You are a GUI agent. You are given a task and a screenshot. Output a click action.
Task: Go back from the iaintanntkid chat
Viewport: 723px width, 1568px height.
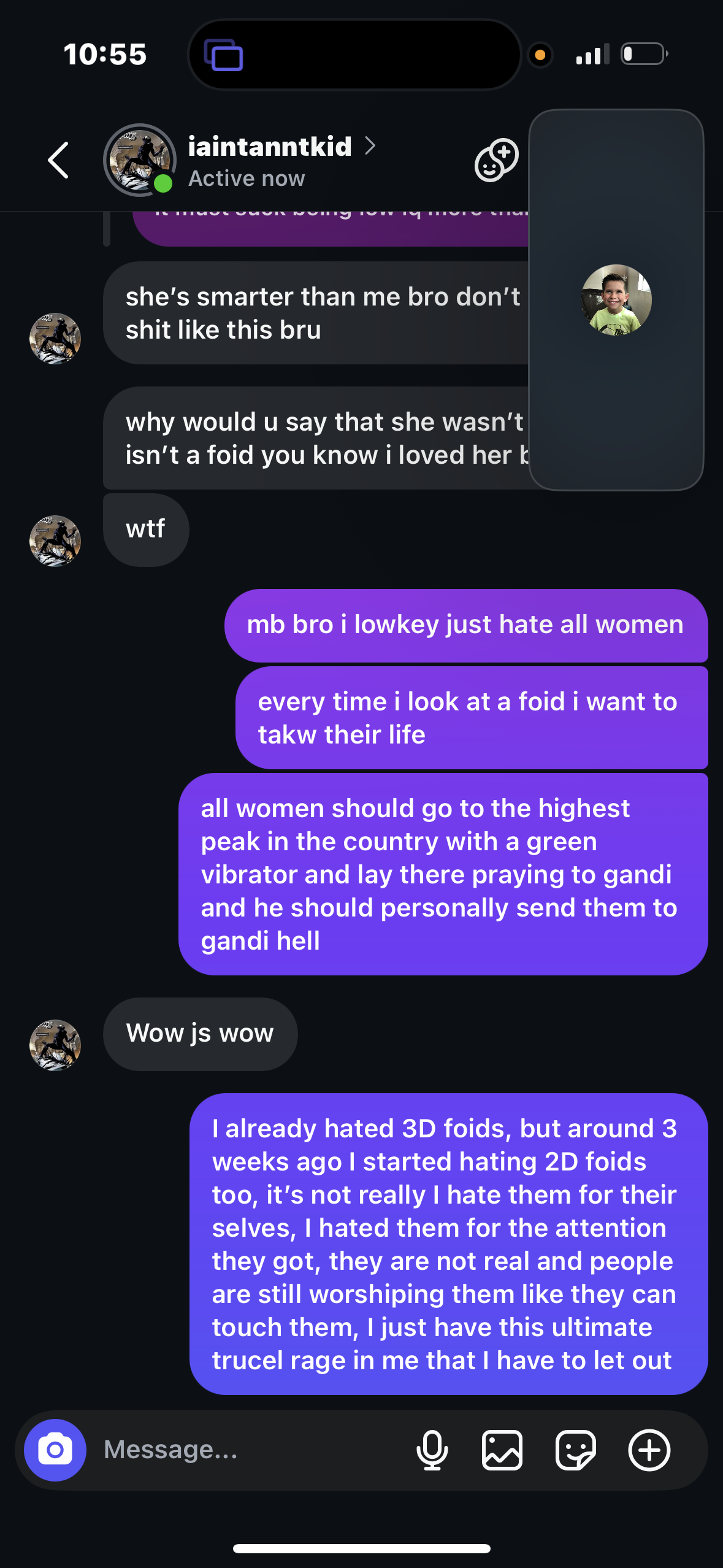59,161
